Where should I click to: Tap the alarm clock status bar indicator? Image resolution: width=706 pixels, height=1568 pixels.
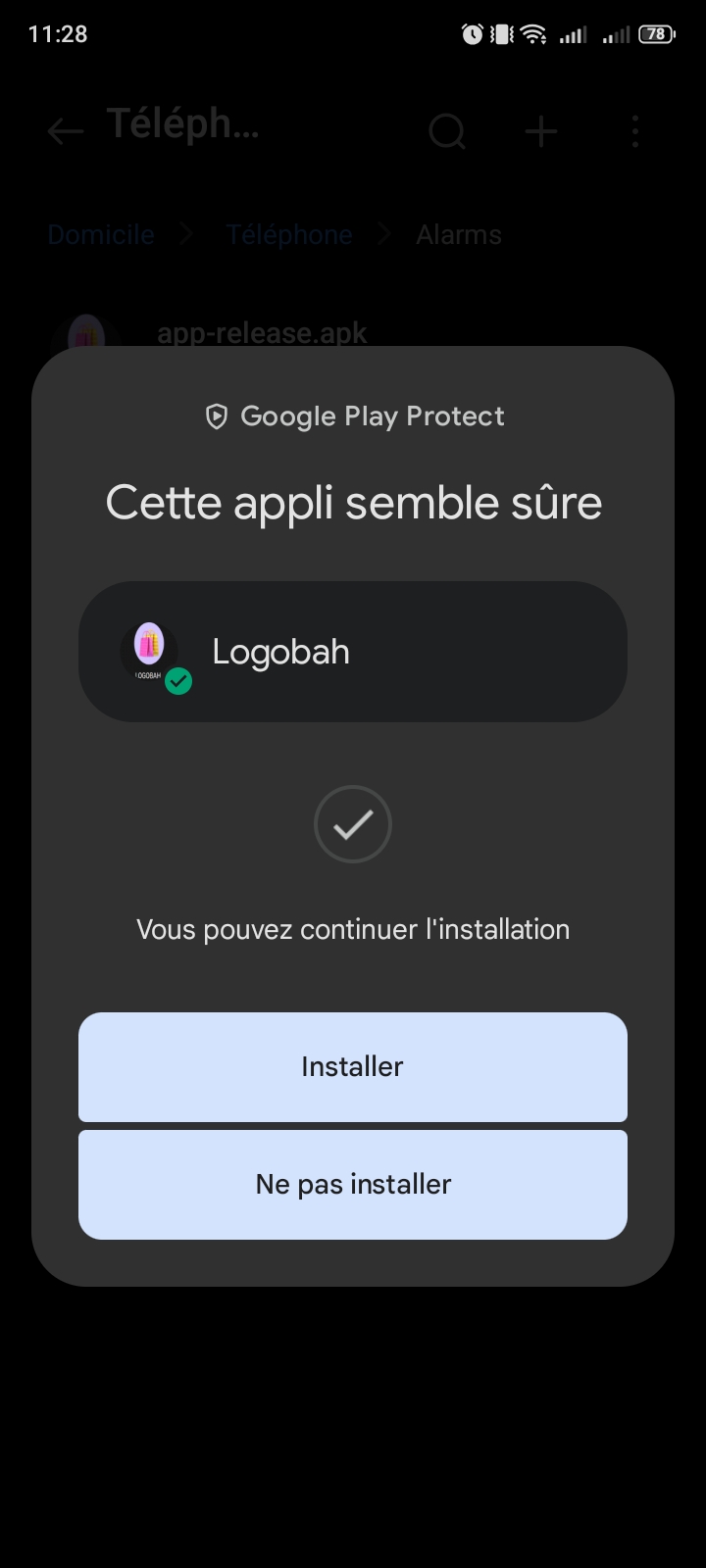[471, 33]
